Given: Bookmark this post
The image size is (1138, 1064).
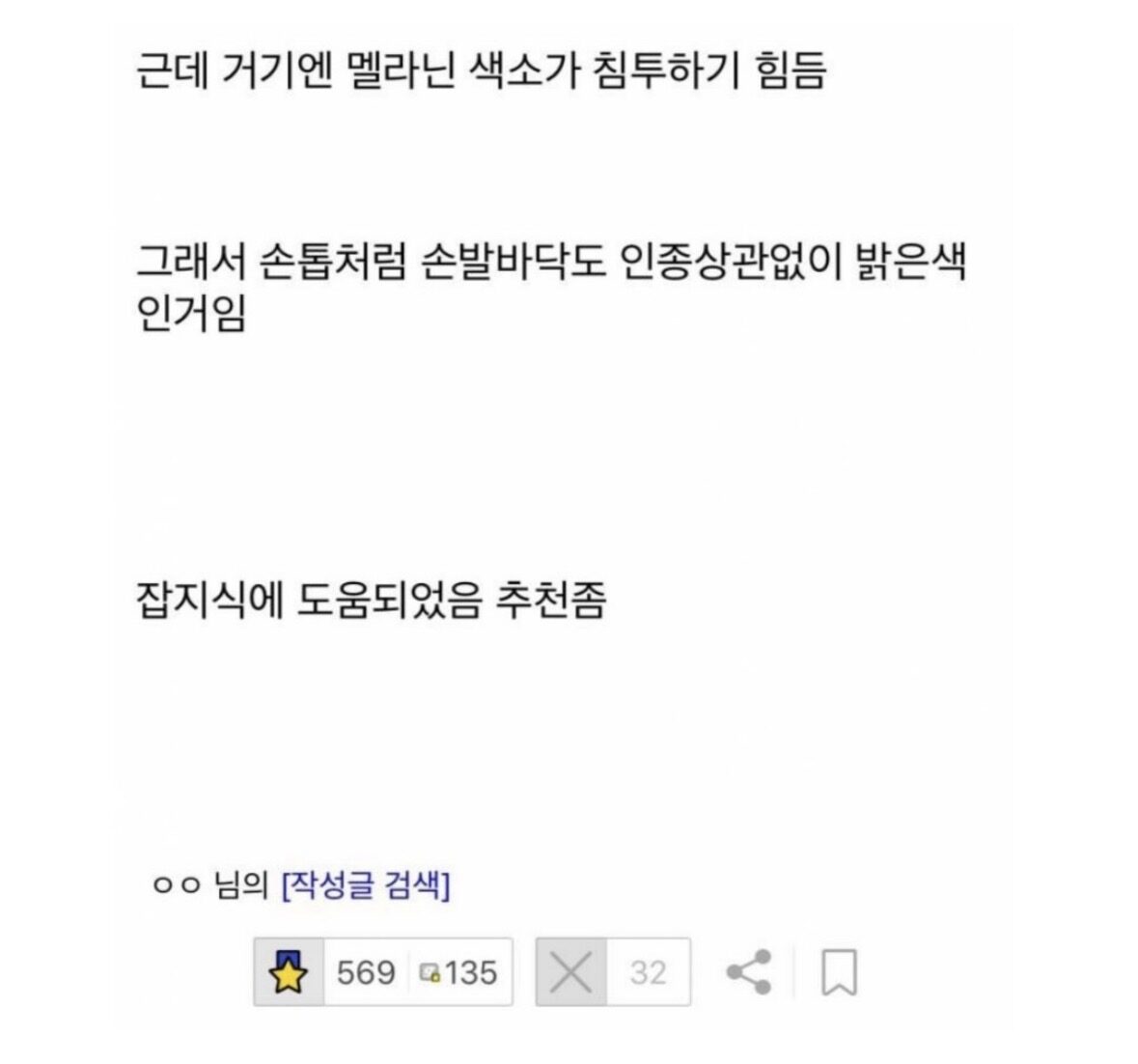Looking at the screenshot, I should pyautogui.click(x=838, y=971).
